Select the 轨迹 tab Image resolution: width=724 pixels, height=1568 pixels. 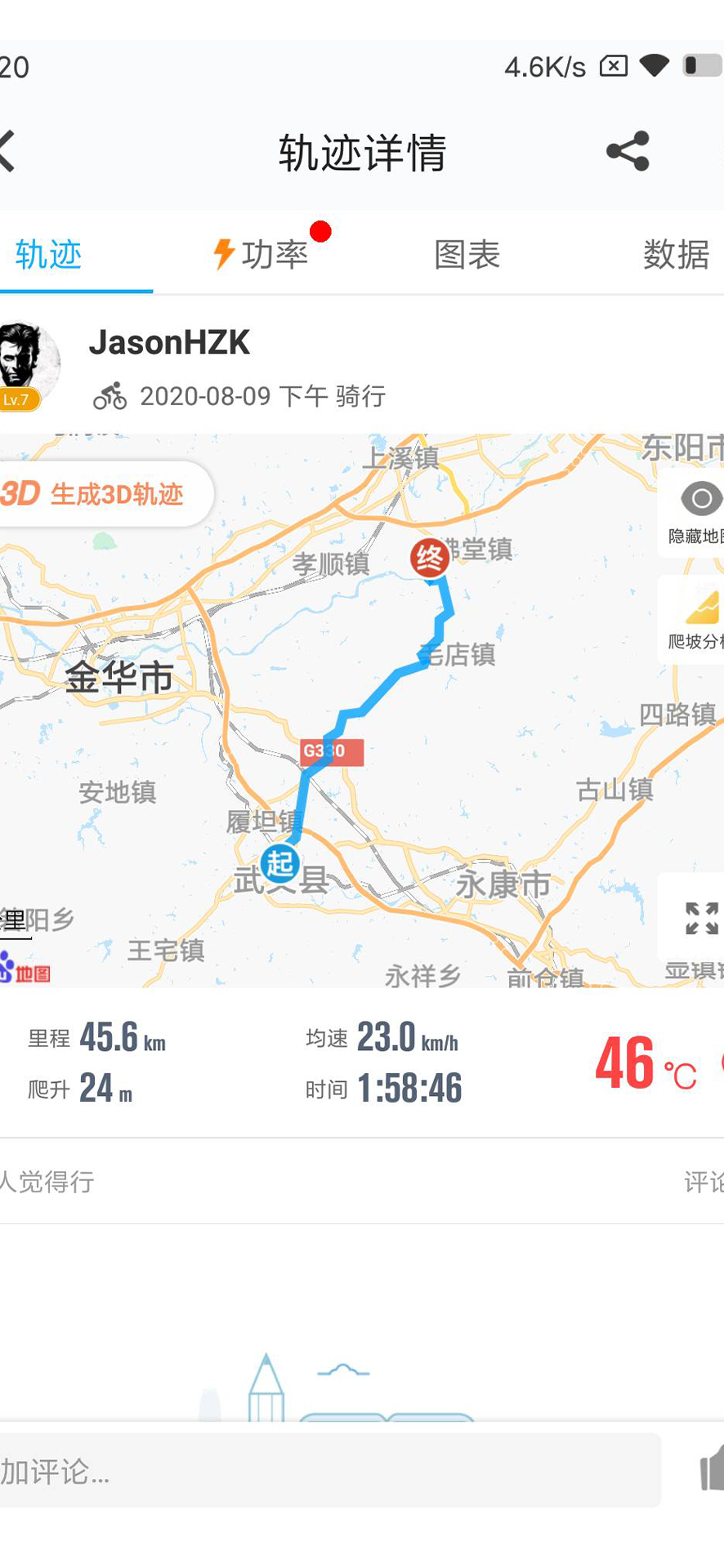[x=49, y=255]
